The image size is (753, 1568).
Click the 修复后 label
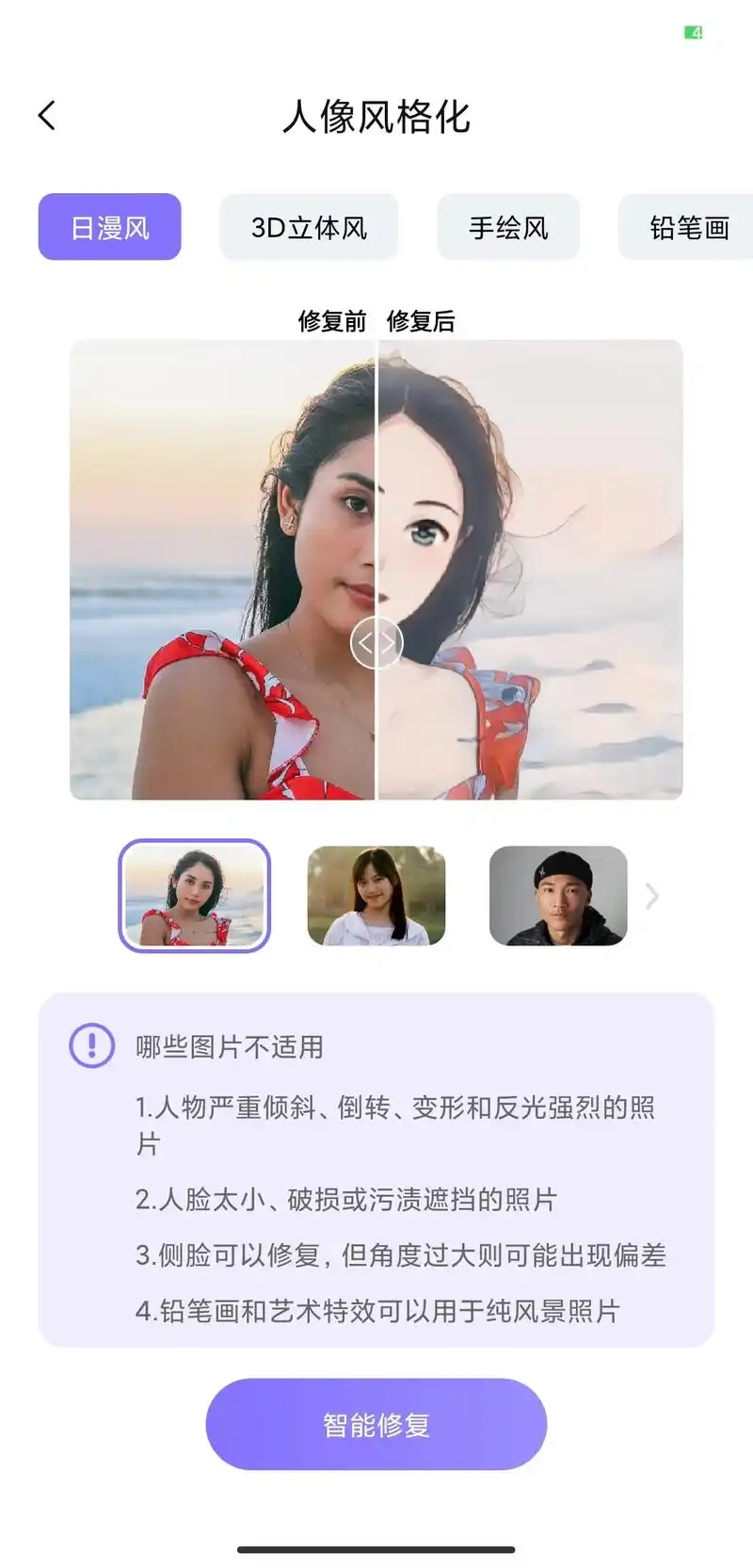coord(421,321)
